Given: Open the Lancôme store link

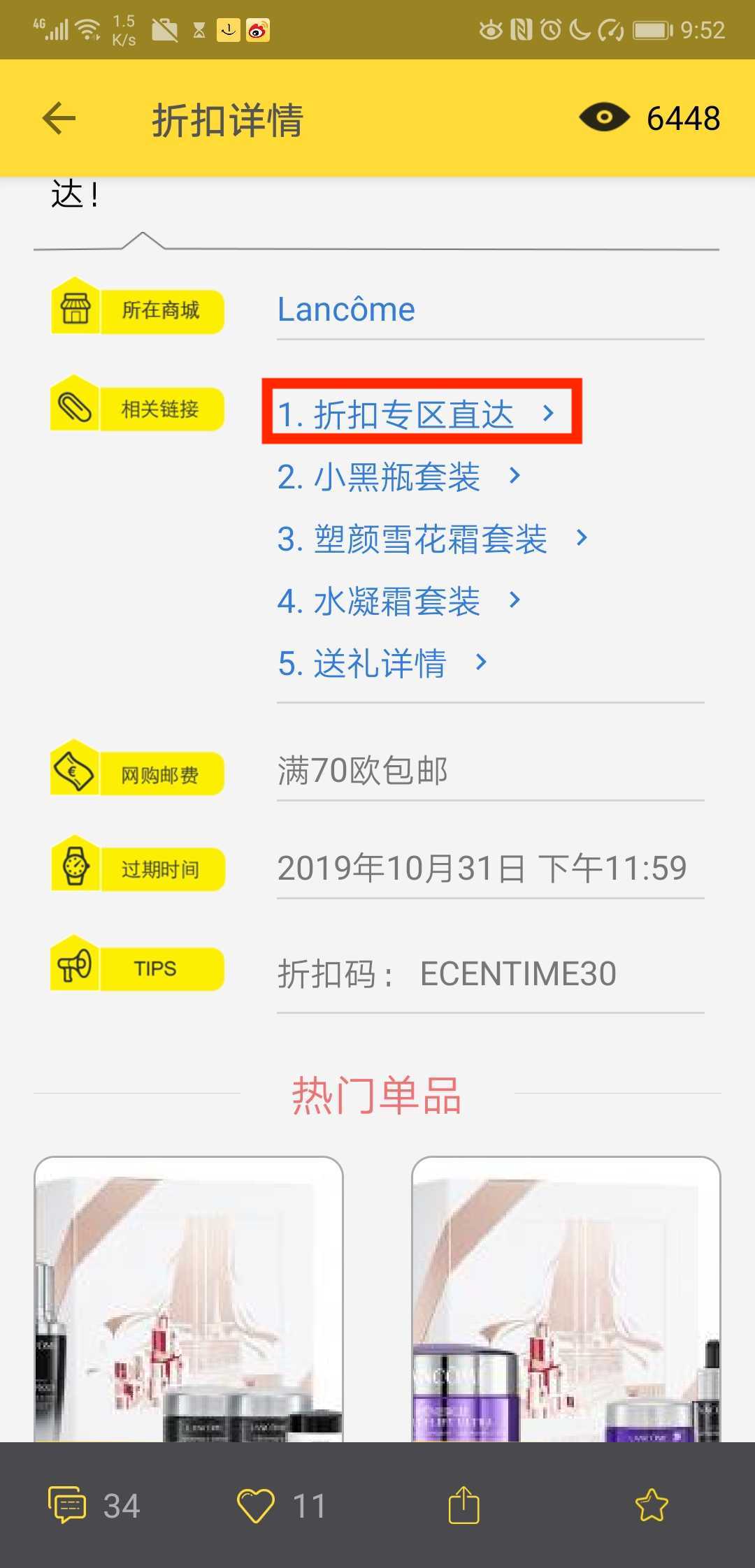Looking at the screenshot, I should pos(346,310).
